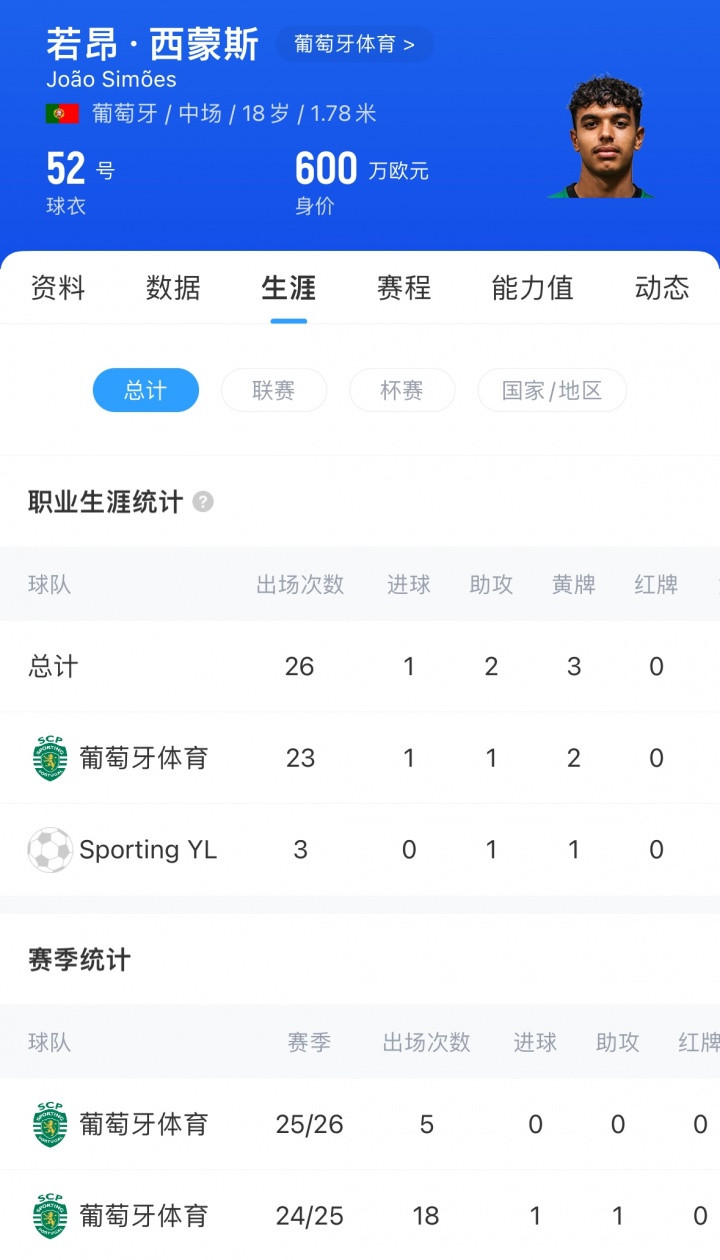This screenshot has height=1260, width=720.
Task: Show 国家/地区 career stats
Action: click(x=552, y=390)
